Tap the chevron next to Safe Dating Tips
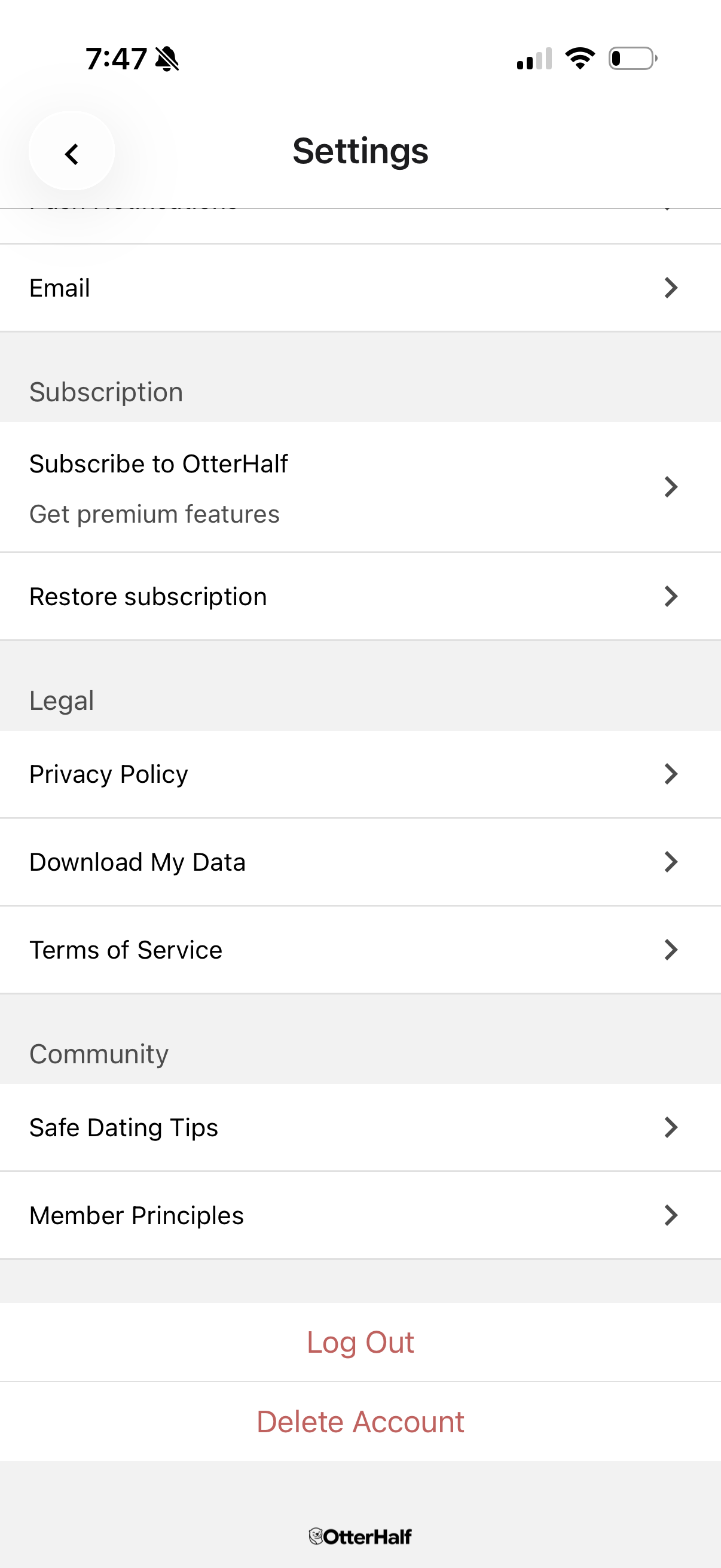 670,1127
